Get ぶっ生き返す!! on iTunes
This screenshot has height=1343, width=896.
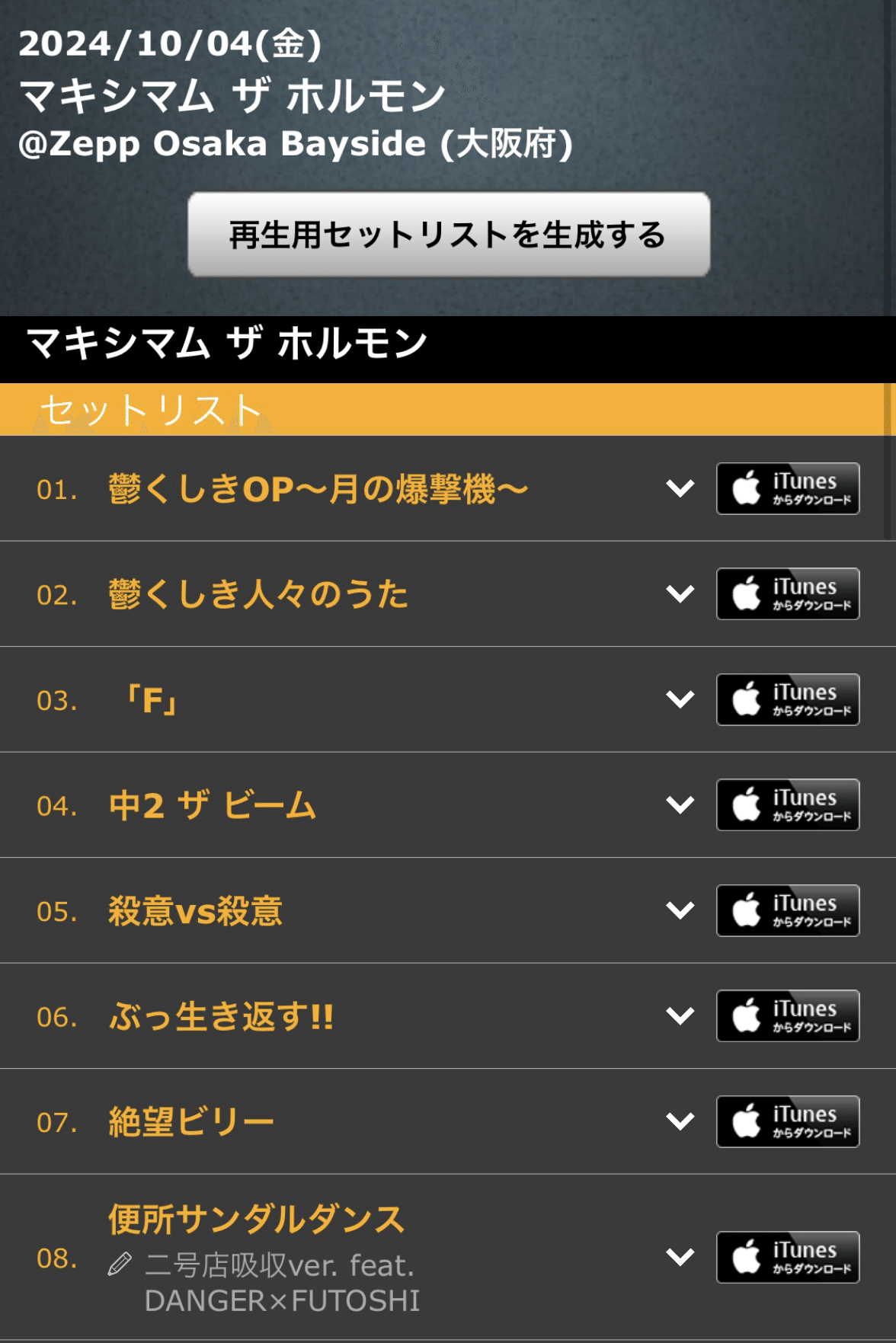click(x=788, y=1016)
